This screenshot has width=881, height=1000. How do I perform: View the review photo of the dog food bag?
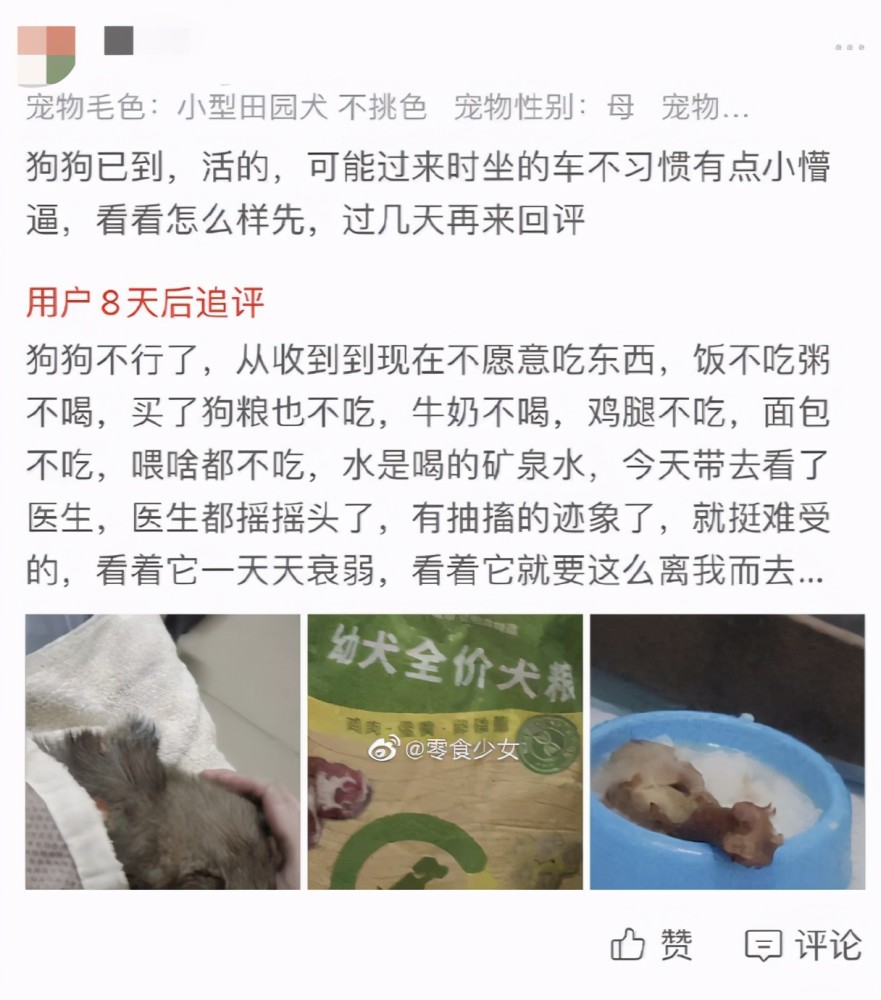coord(445,752)
